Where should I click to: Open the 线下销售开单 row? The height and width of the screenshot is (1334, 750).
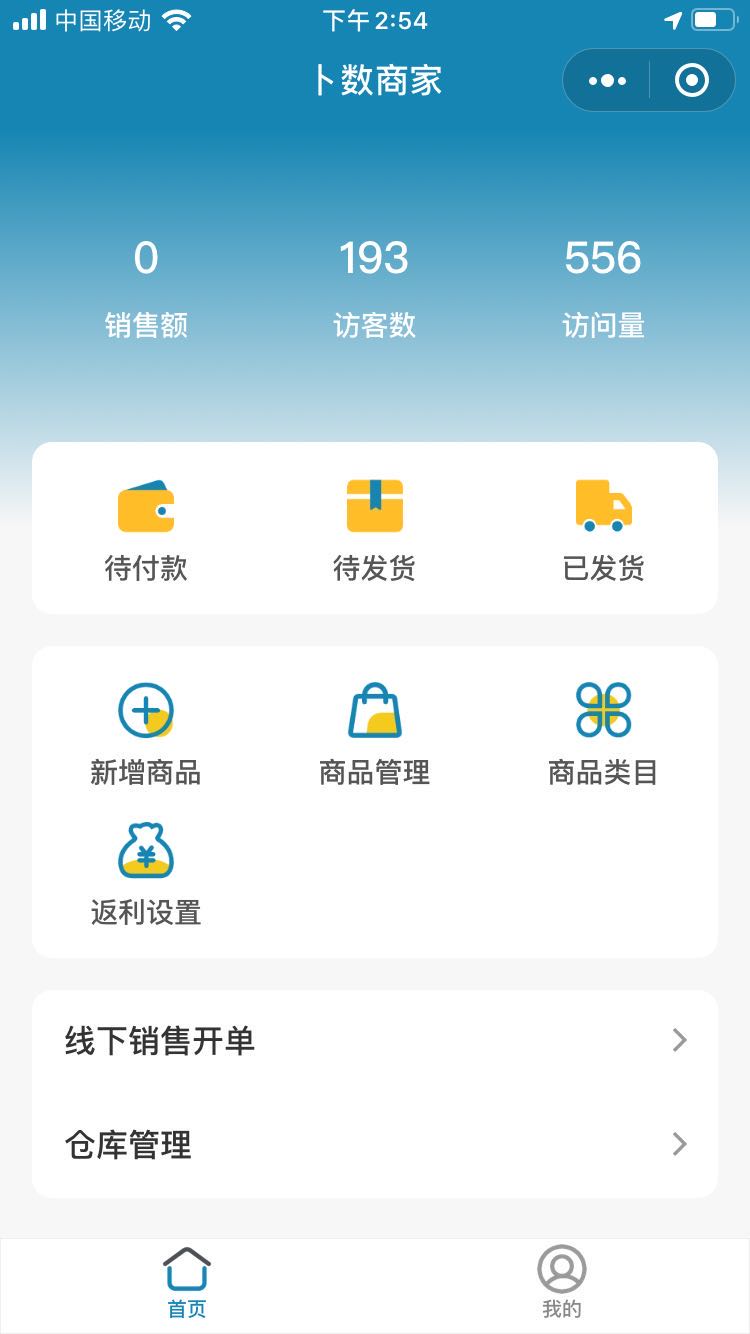pos(375,1041)
